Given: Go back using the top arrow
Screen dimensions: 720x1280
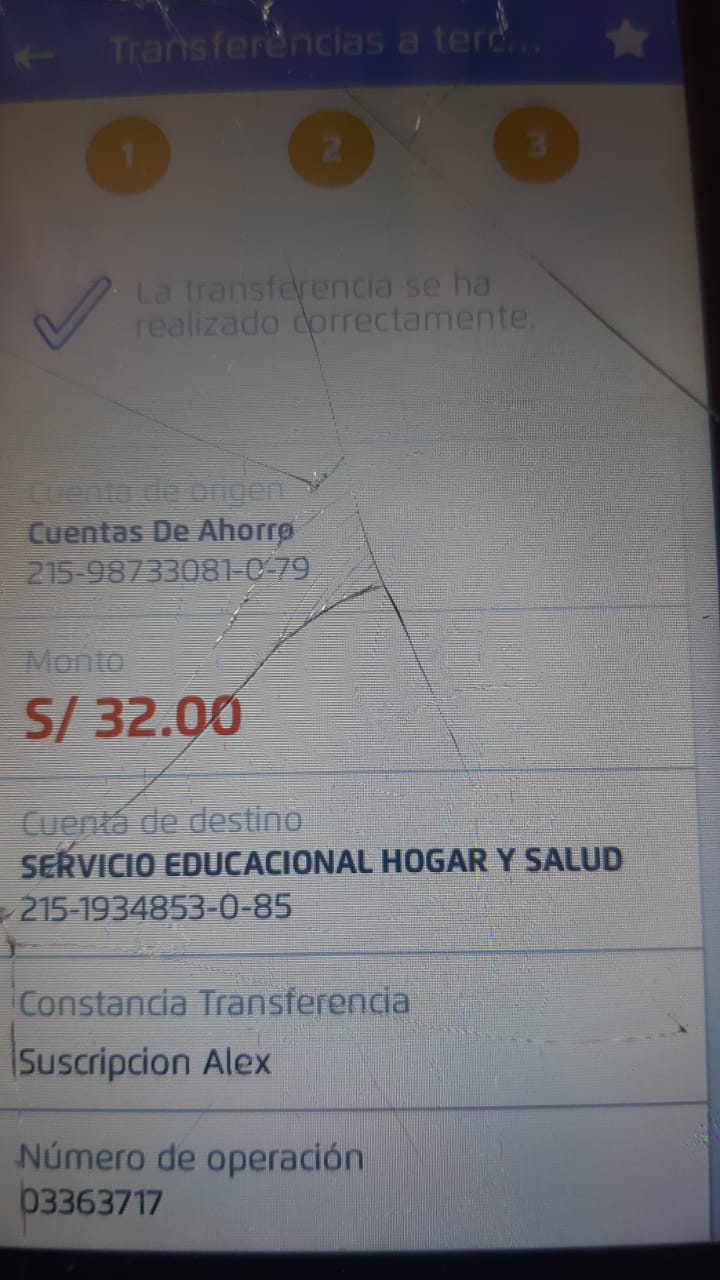Looking at the screenshot, I should coord(35,54).
